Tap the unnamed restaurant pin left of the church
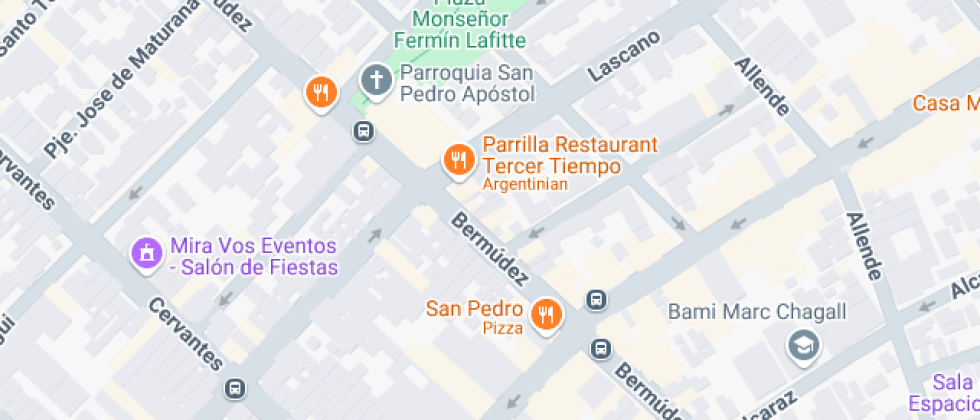Screen dimensions: 980x420 [x=320, y=94]
